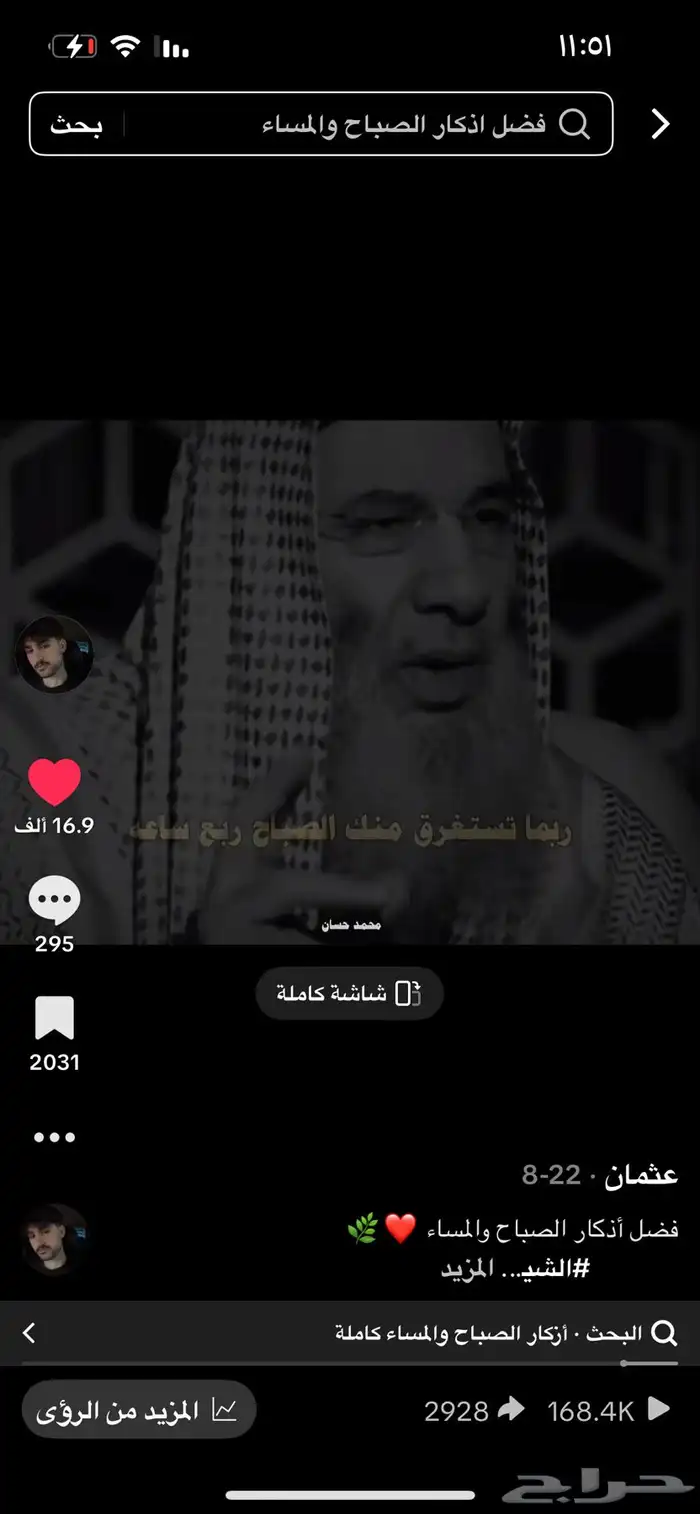The image size is (700, 1514).
Task: Open the small profile picture beside the caption
Action: [54, 1239]
